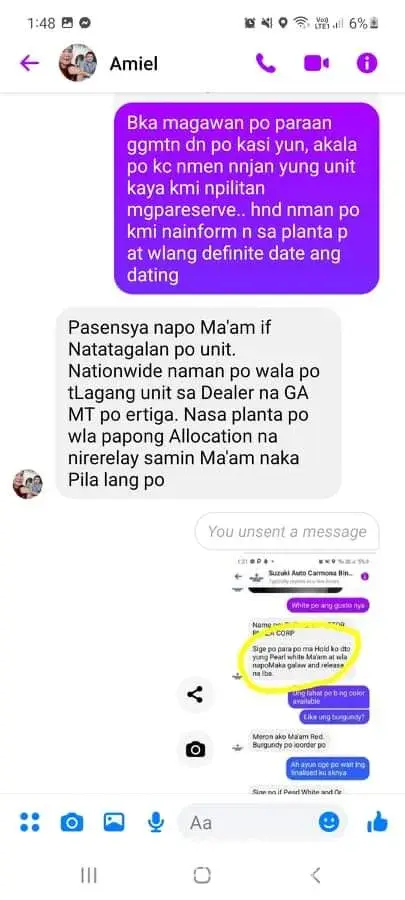Viewport: 405px width, 900px height.
Task: Start a video call with Amiel
Action: [x=317, y=63]
